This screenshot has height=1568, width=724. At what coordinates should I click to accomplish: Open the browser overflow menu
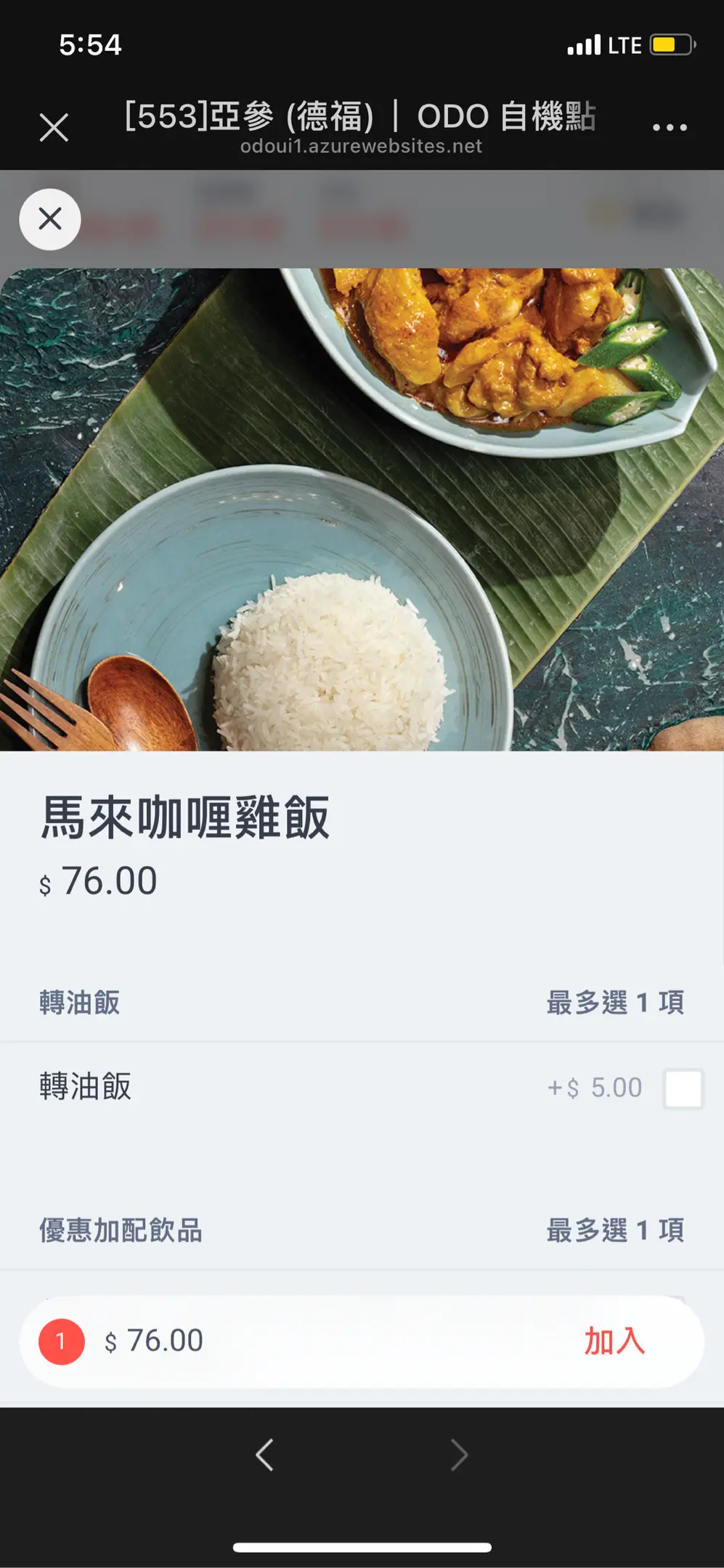pos(669,128)
